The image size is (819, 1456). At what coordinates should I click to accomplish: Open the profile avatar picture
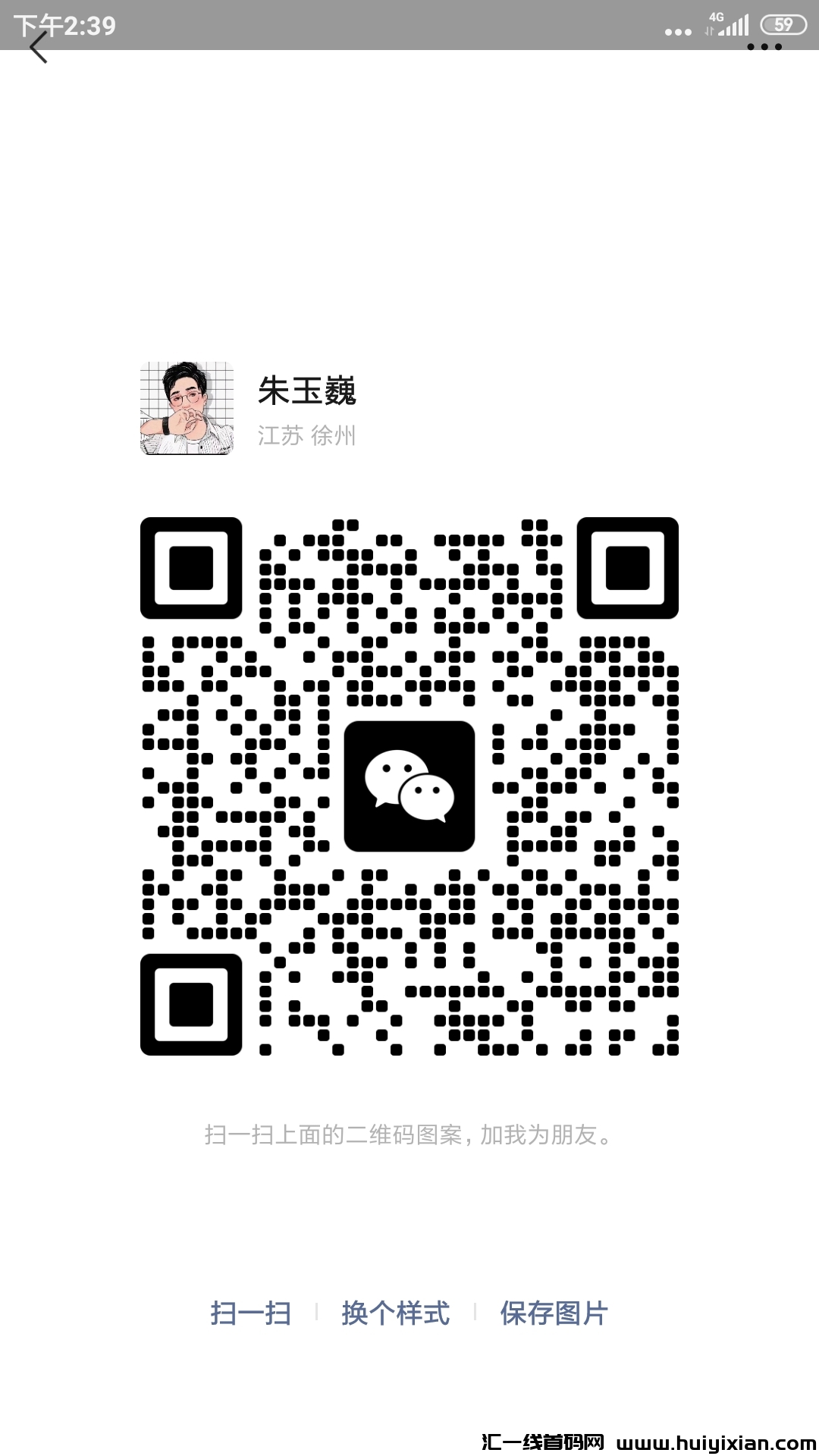pyautogui.click(x=188, y=407)
